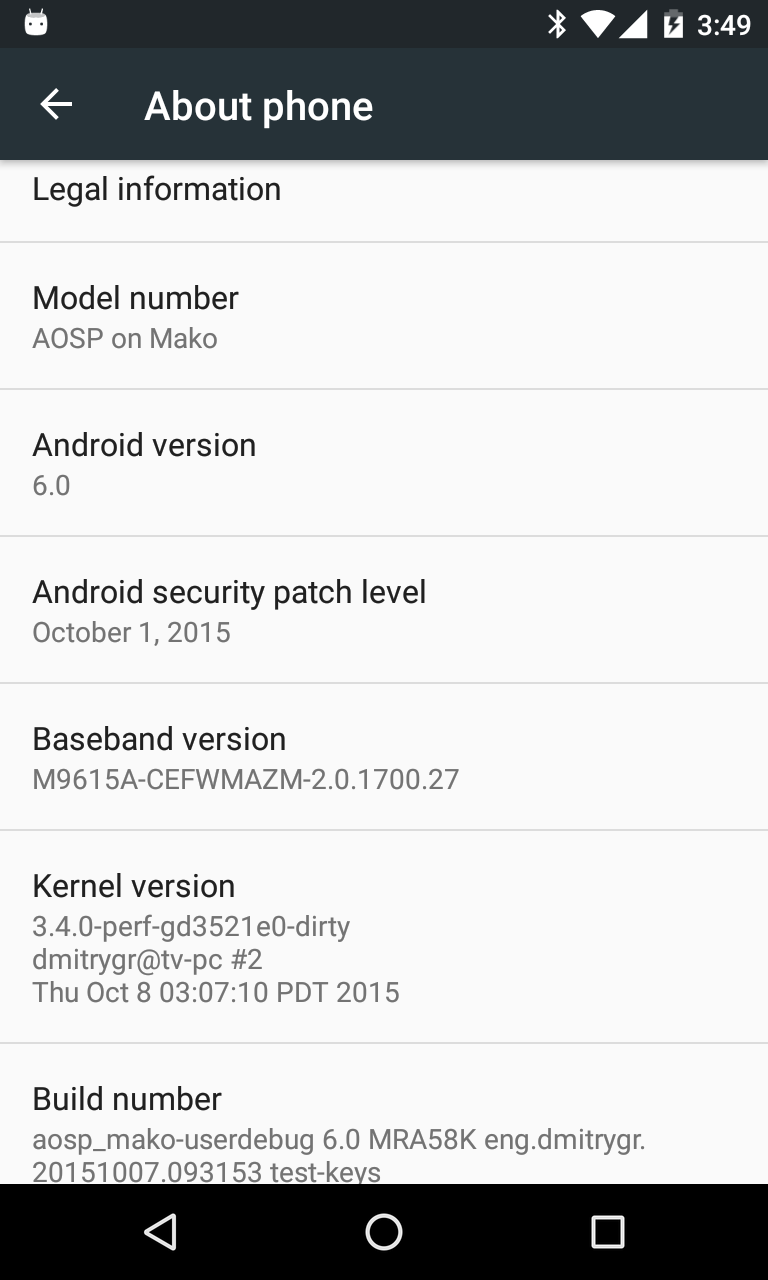
Task: Tap the Android version row
Action: (384, 463)
